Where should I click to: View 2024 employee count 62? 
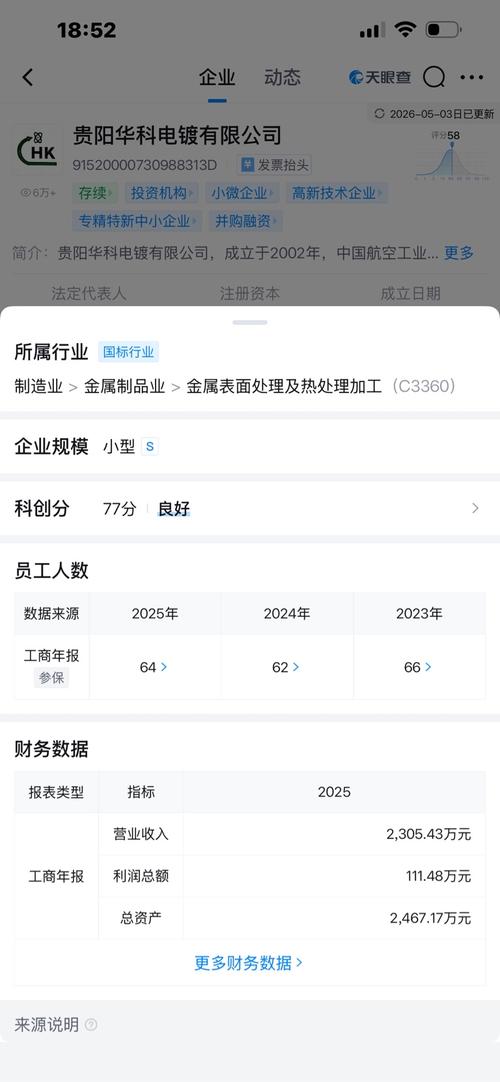tap(286, 667)
